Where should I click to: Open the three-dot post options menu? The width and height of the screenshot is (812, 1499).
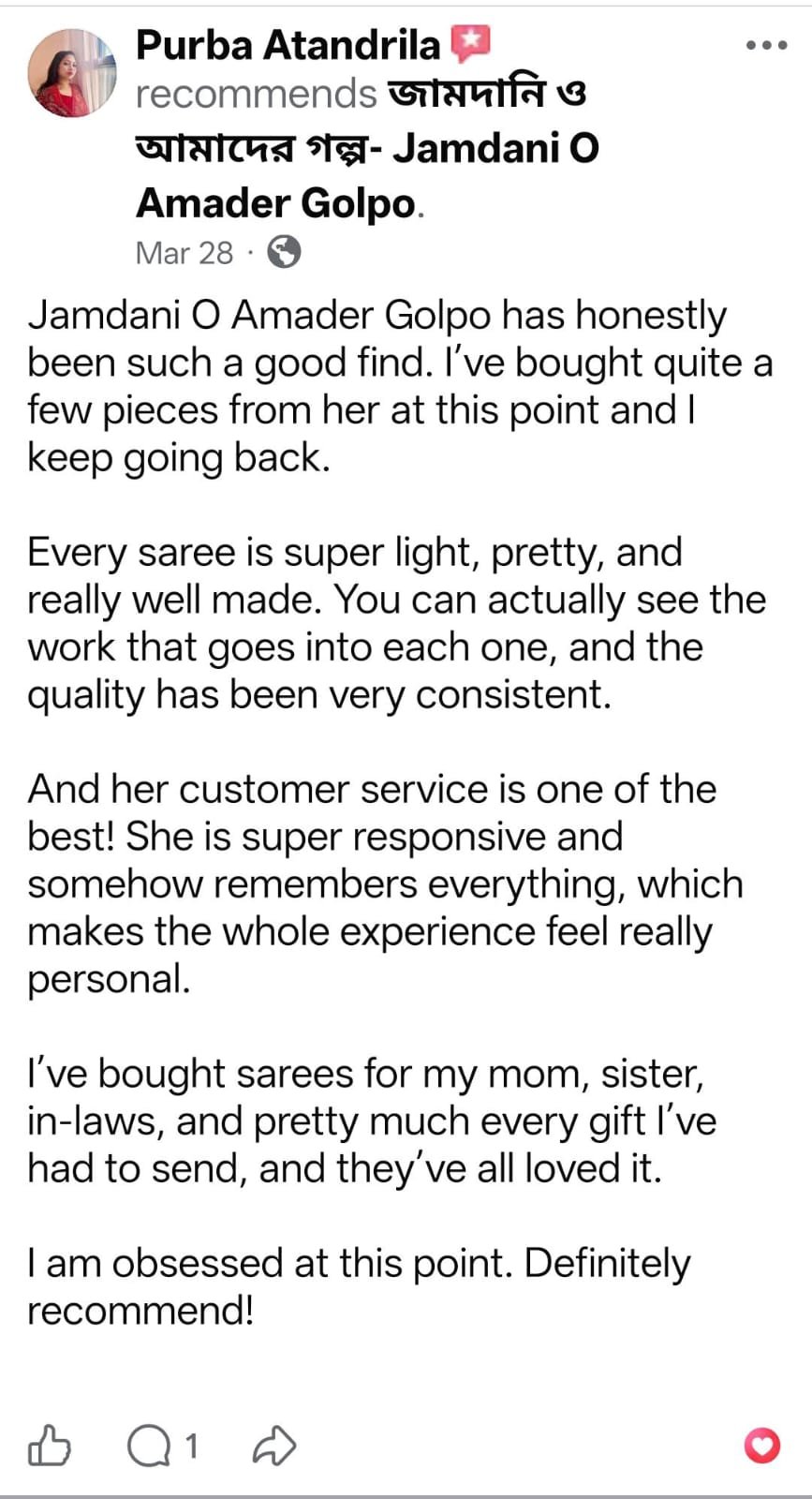[x=766, y=45]
